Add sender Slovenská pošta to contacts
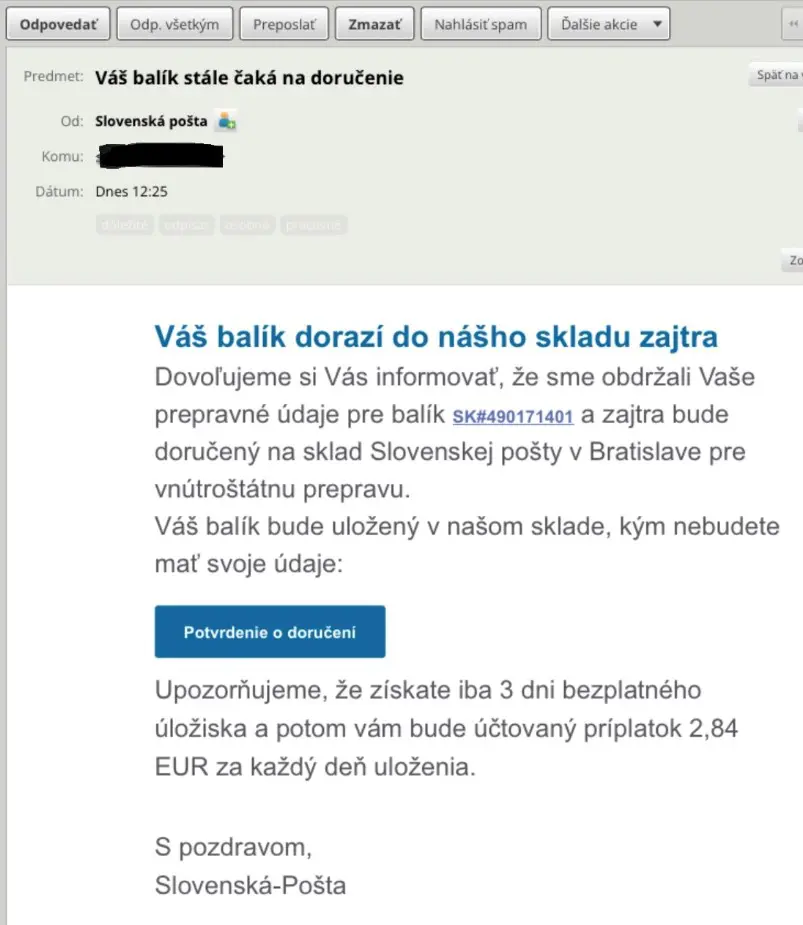Viewport: 803px width, 925px height. pyautogui.click(x=227, y=122)
